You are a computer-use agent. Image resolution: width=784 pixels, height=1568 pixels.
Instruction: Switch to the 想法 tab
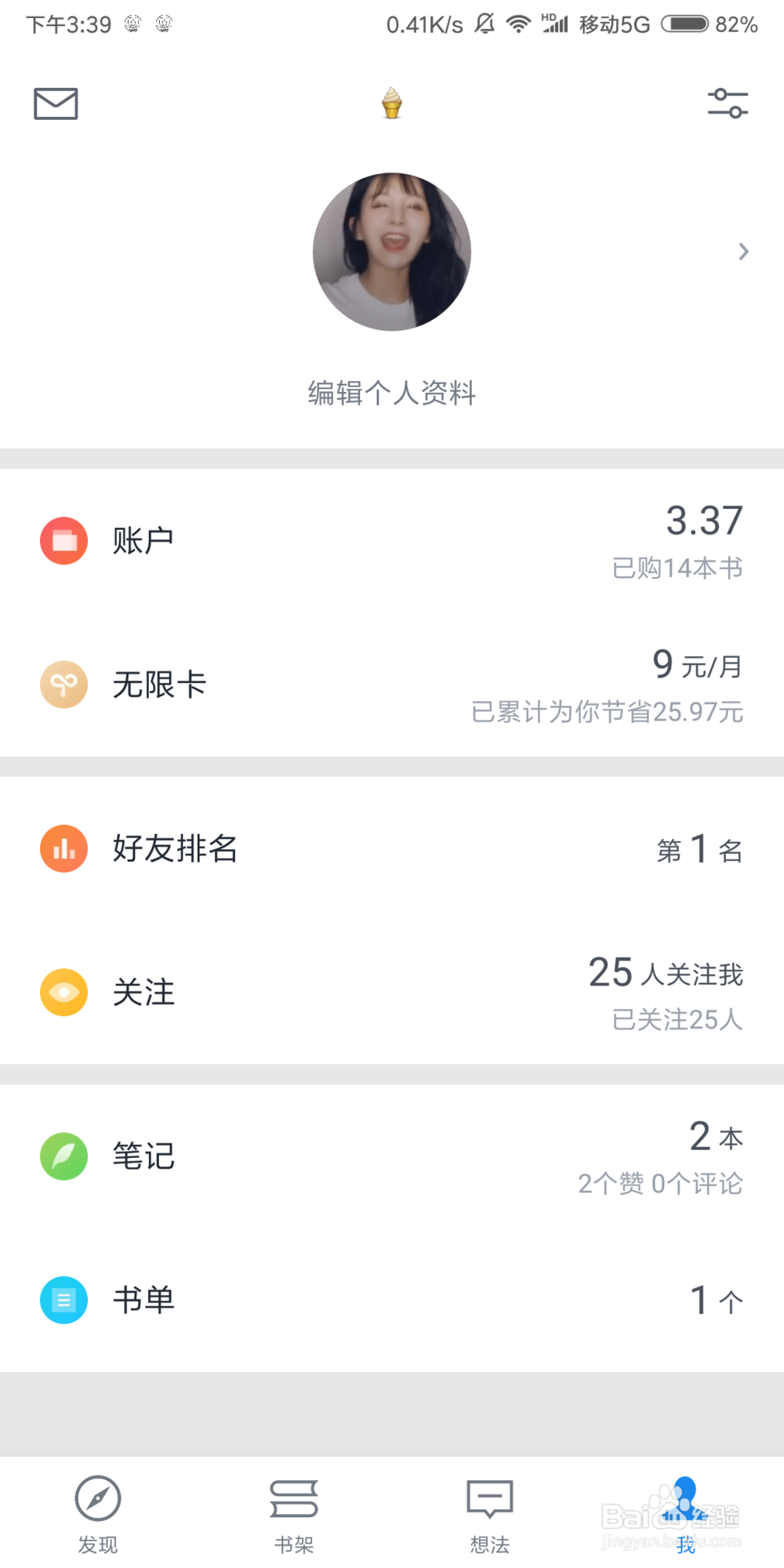pyautogui.click(x=490, y=1513)
